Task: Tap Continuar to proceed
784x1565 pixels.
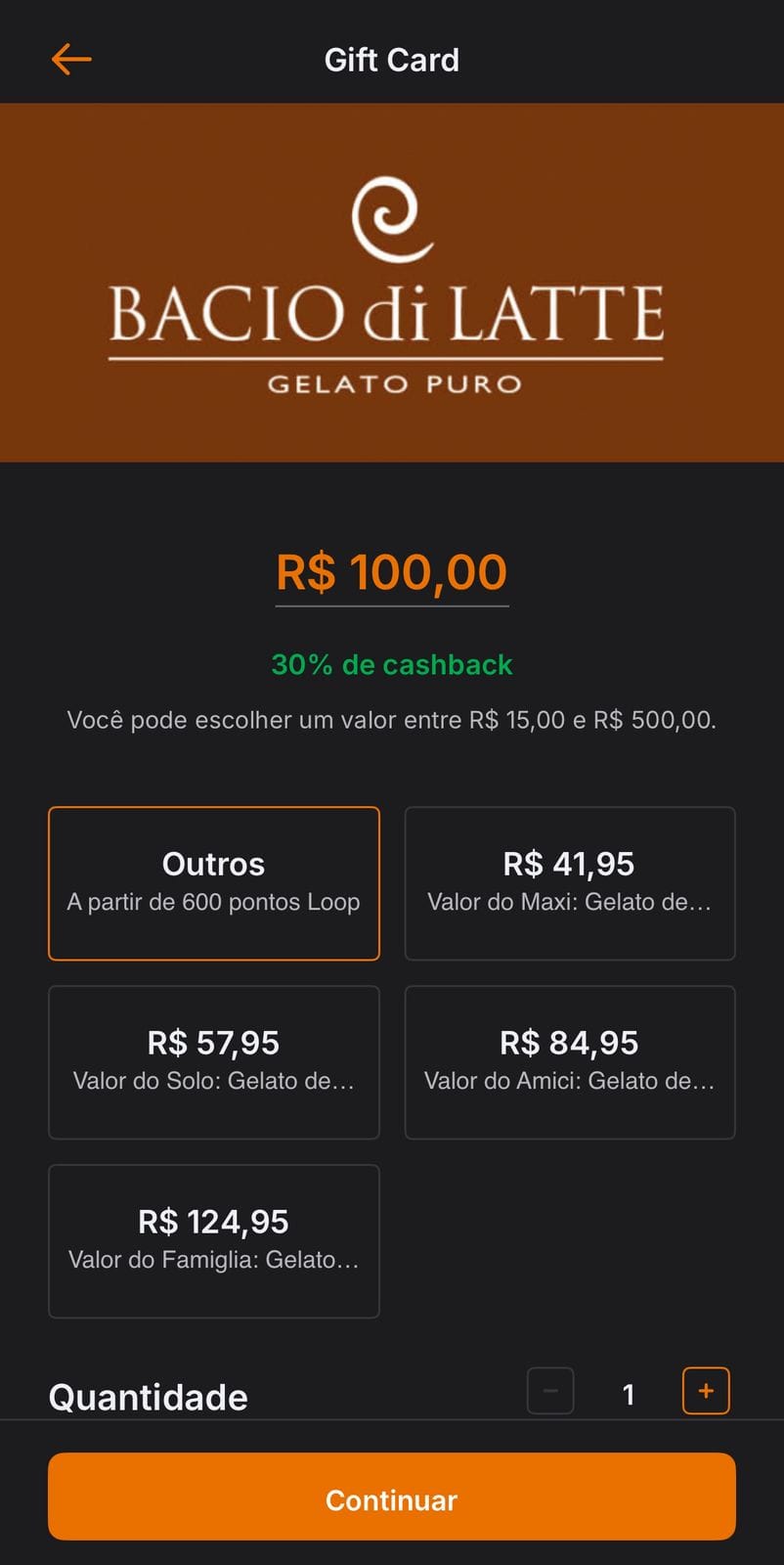Action: pos(392,1497)
